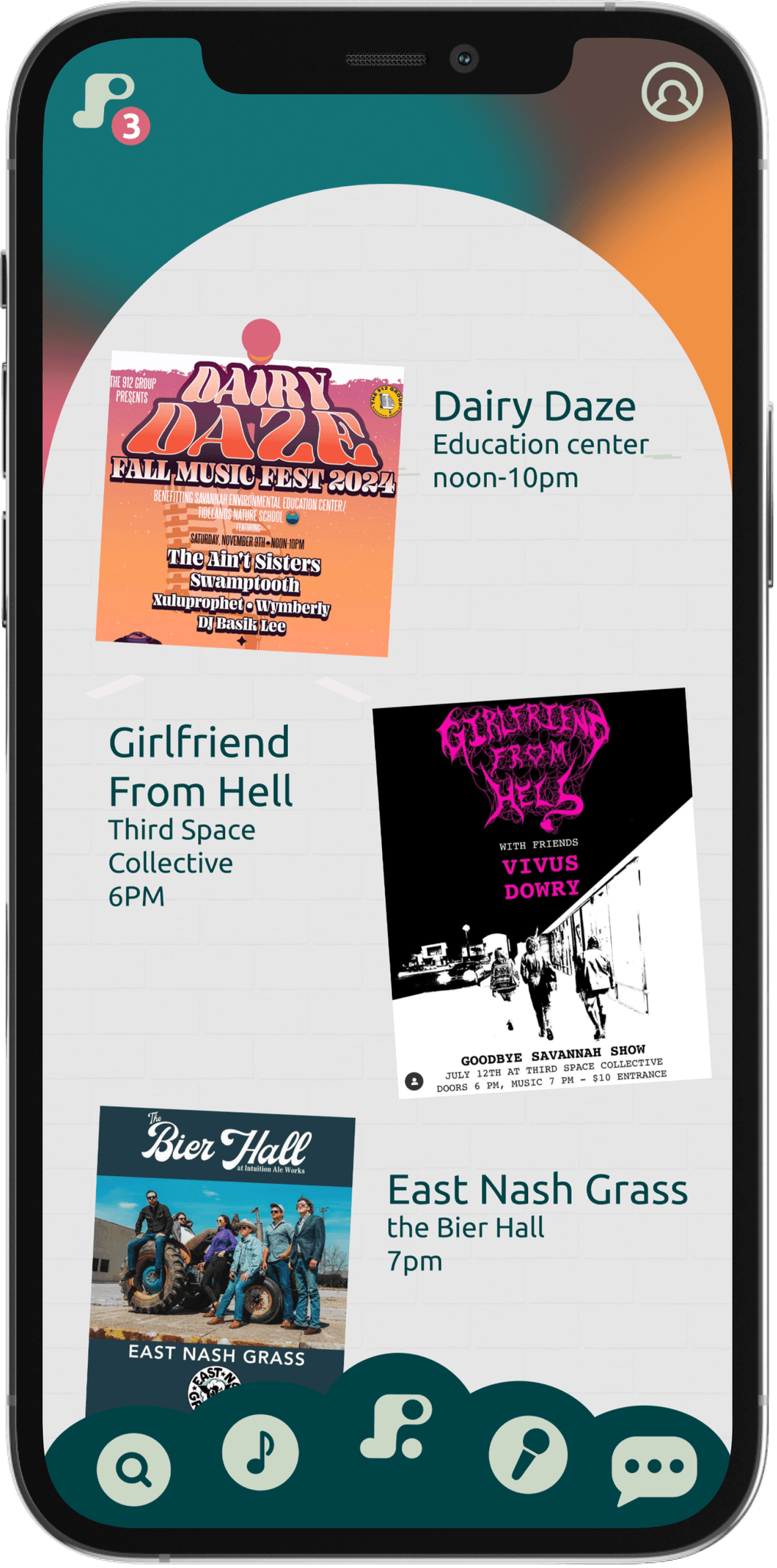This screenshot has width=777, height=1568.
Task: Open the Dairy Daze festival poster
Action: click(248, 502)
